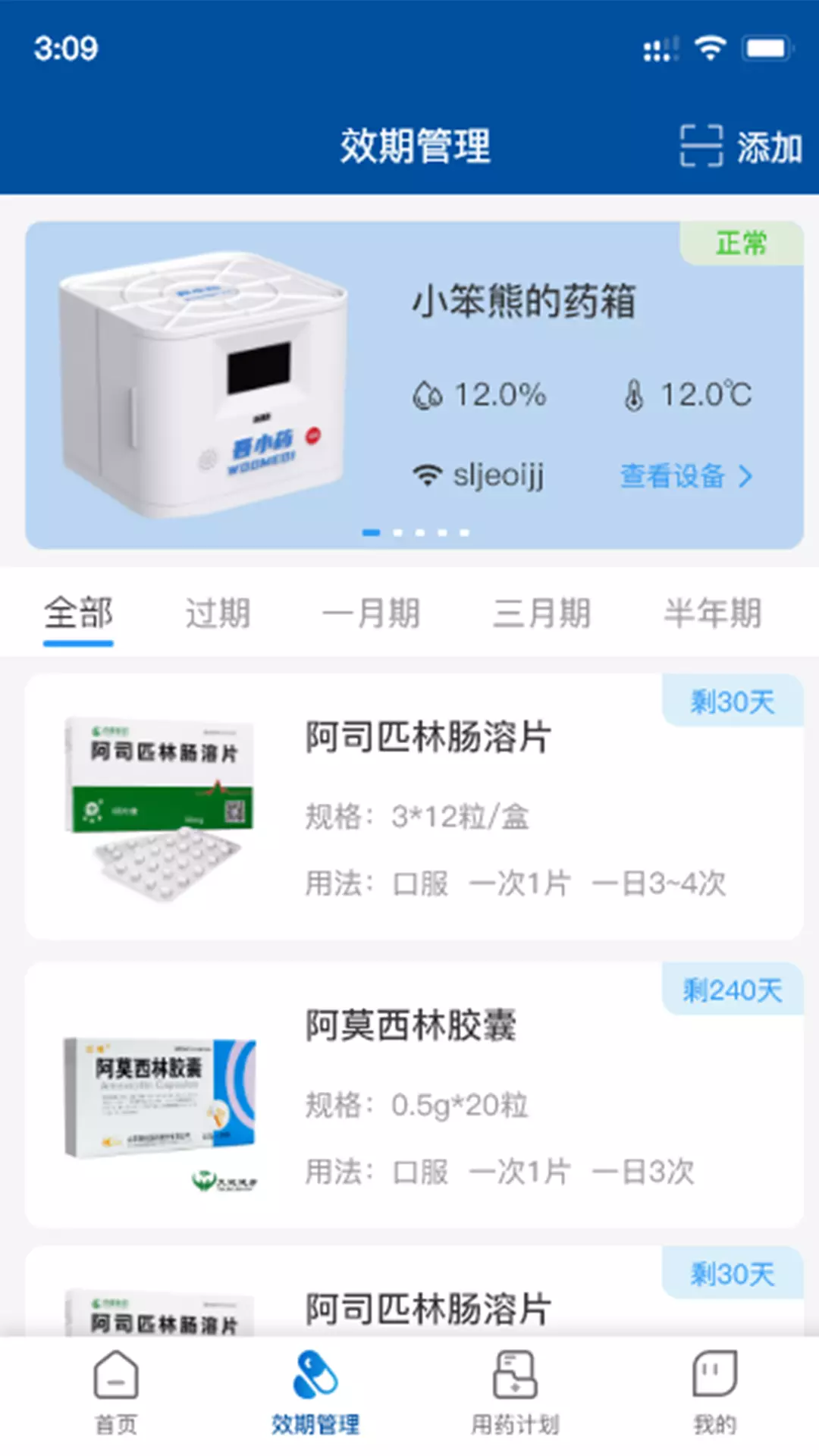This screenshot has width=819, height=1456.
Task: View the 半年期 tab
Action: click(712, 613)
